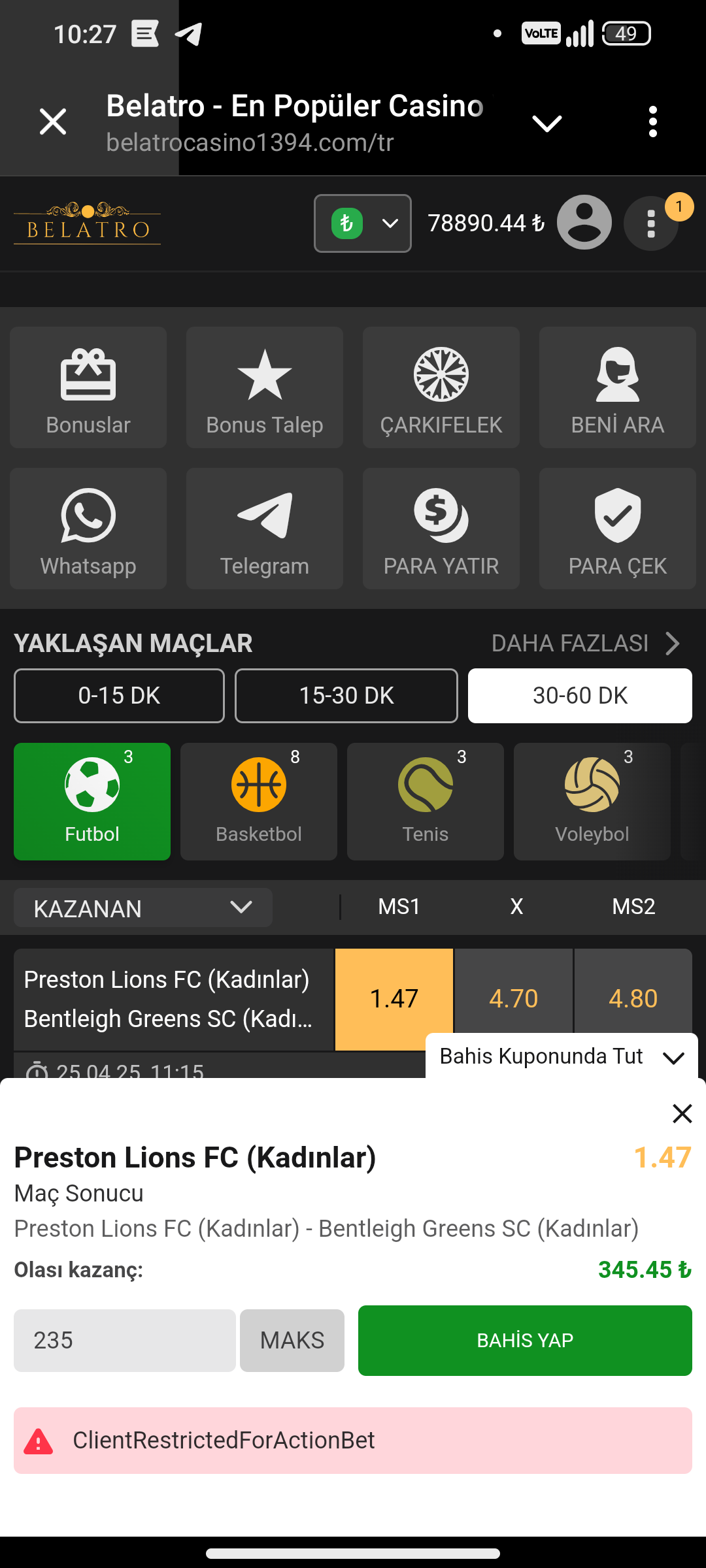The height and width of the screenshot is (1568, 706).
Task: Tap MAKS to set maximum stake
Action: pos(292,1341)
